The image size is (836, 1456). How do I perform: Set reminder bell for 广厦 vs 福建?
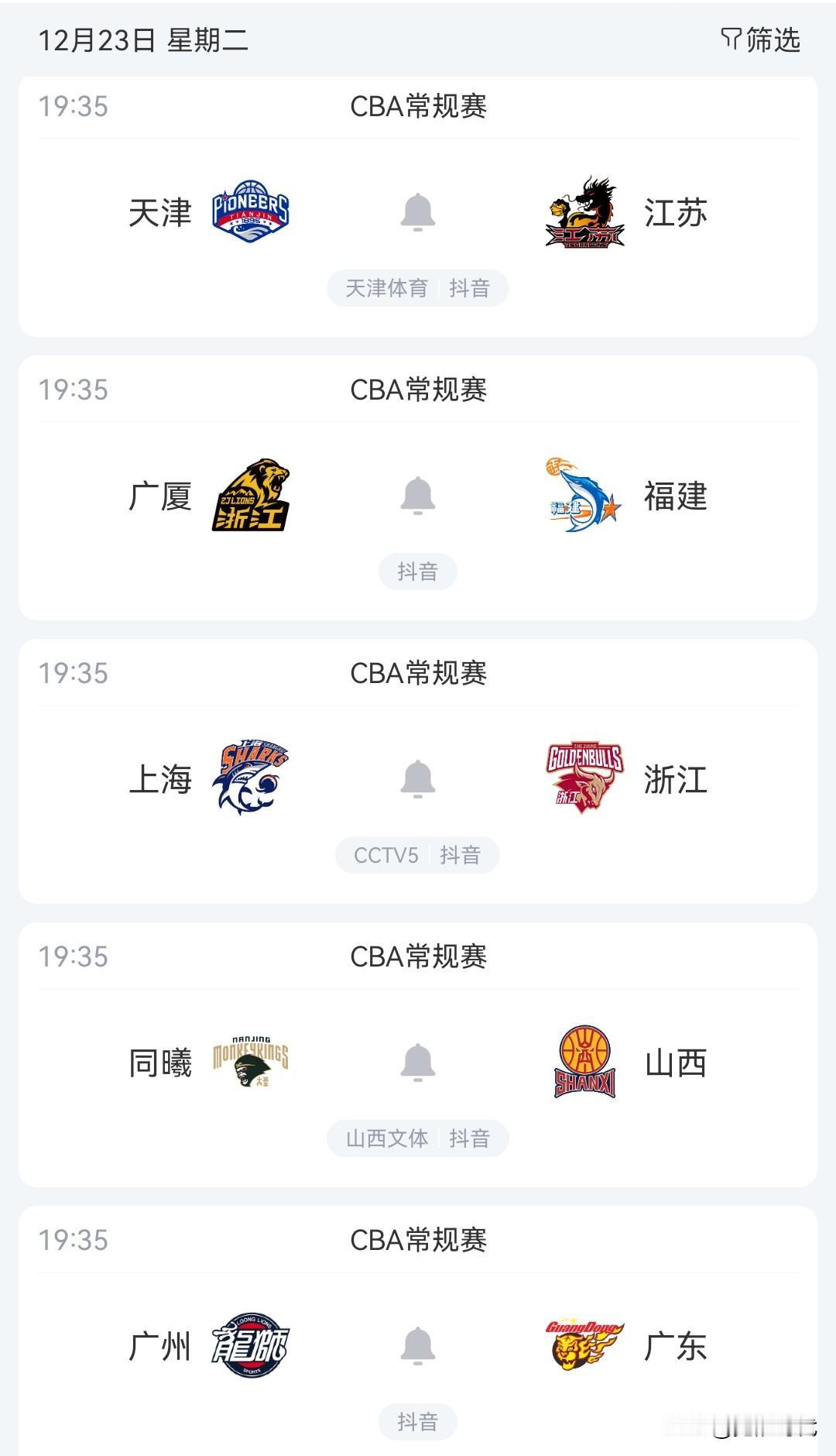pos(418,496)
